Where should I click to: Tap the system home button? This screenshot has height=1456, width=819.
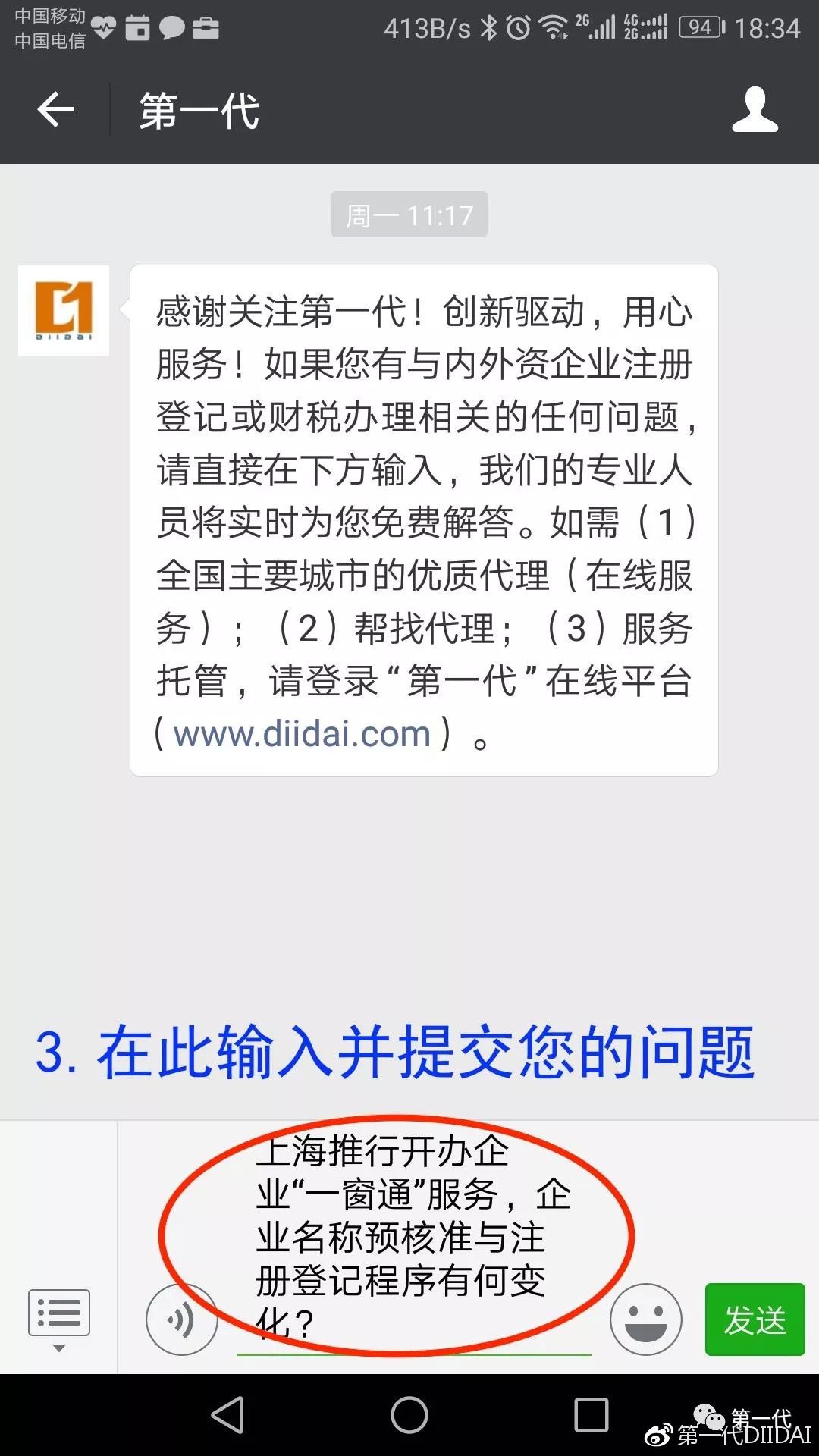pos(409,1415)
